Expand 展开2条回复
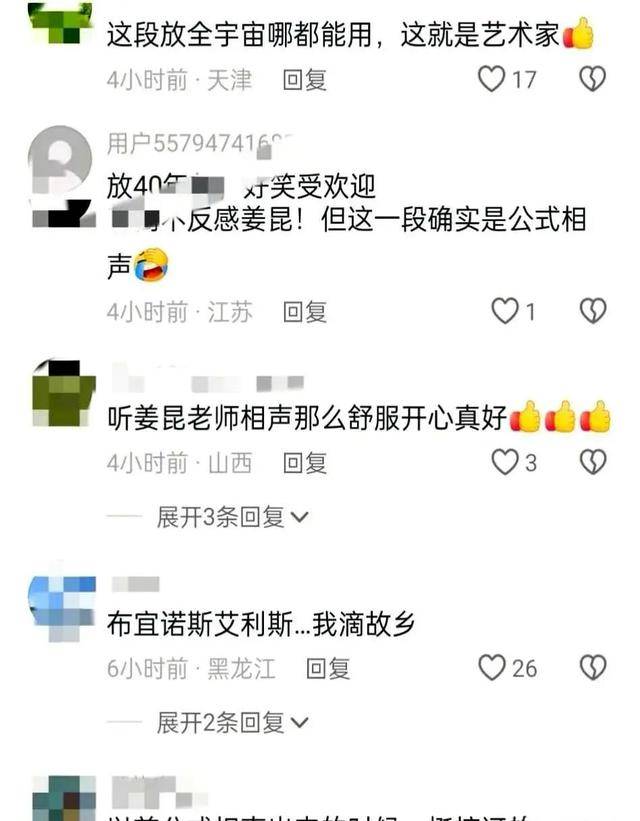This screenshot has height=821, width=640. click(x=232, y=722)
